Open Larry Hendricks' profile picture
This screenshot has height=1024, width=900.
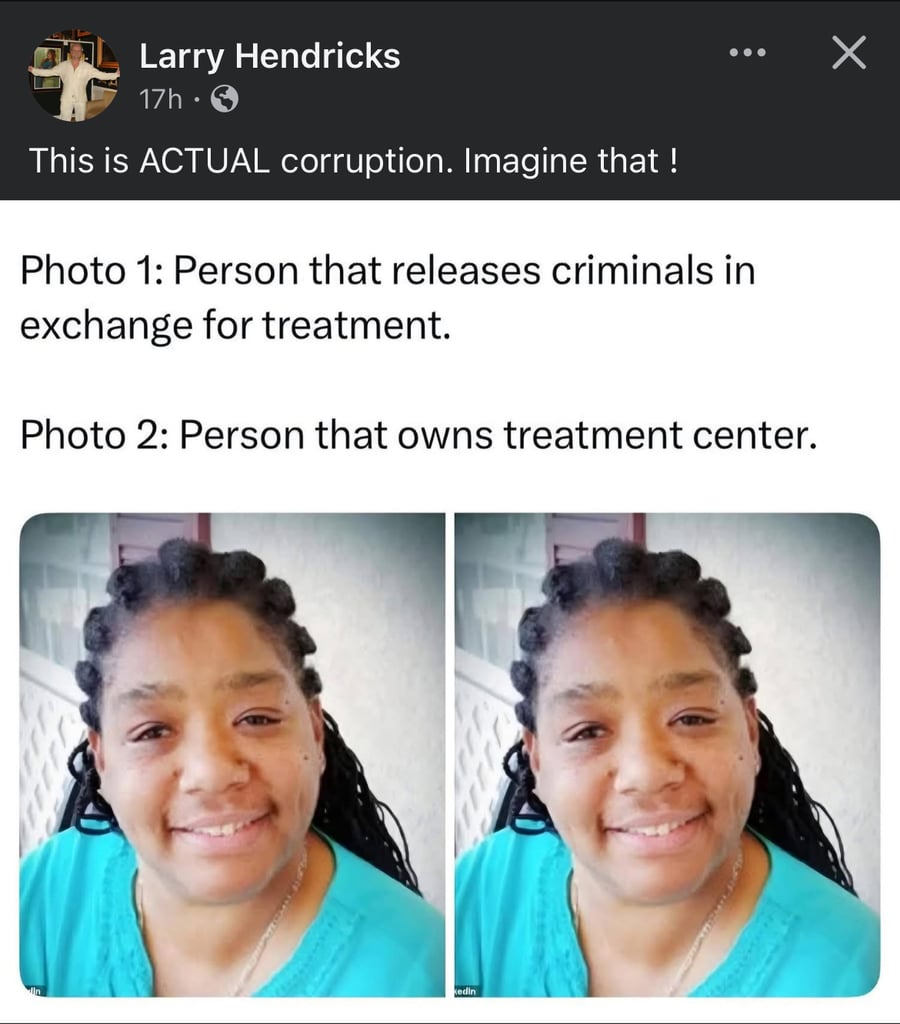[73, 76]
